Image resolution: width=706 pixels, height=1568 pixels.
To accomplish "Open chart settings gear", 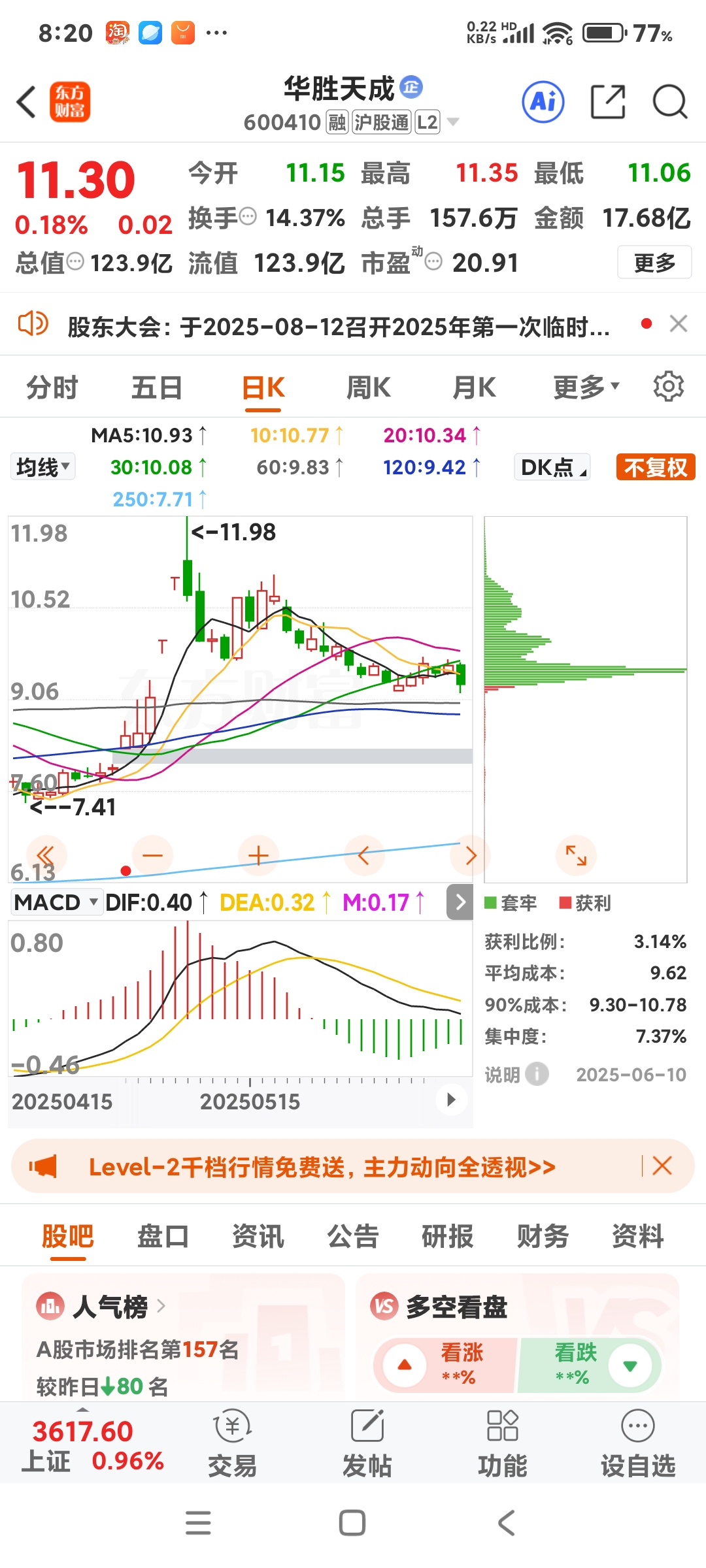I will (669, 387).
